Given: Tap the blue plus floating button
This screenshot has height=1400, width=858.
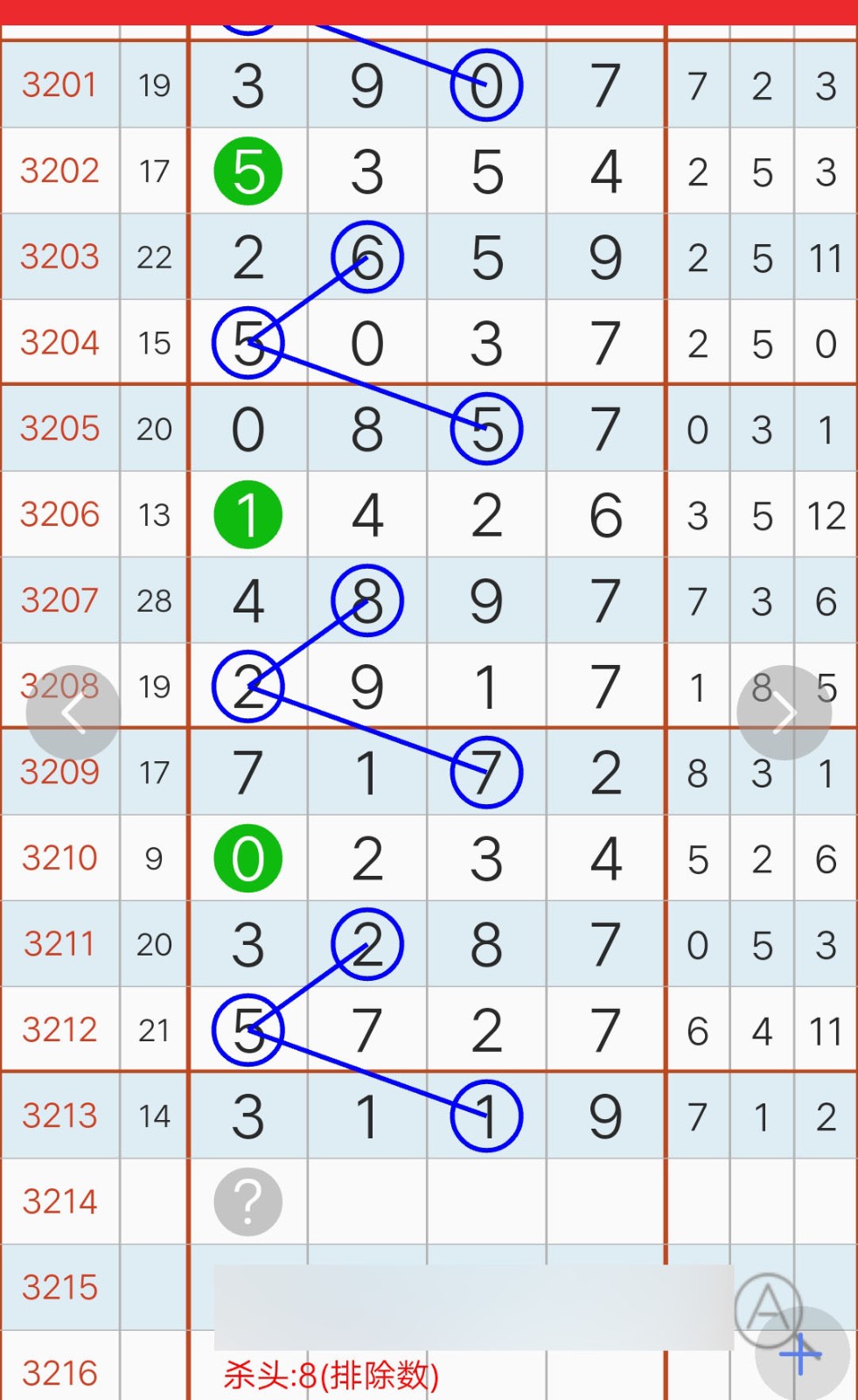Looking at the screenshot, I should point(802,1354).
